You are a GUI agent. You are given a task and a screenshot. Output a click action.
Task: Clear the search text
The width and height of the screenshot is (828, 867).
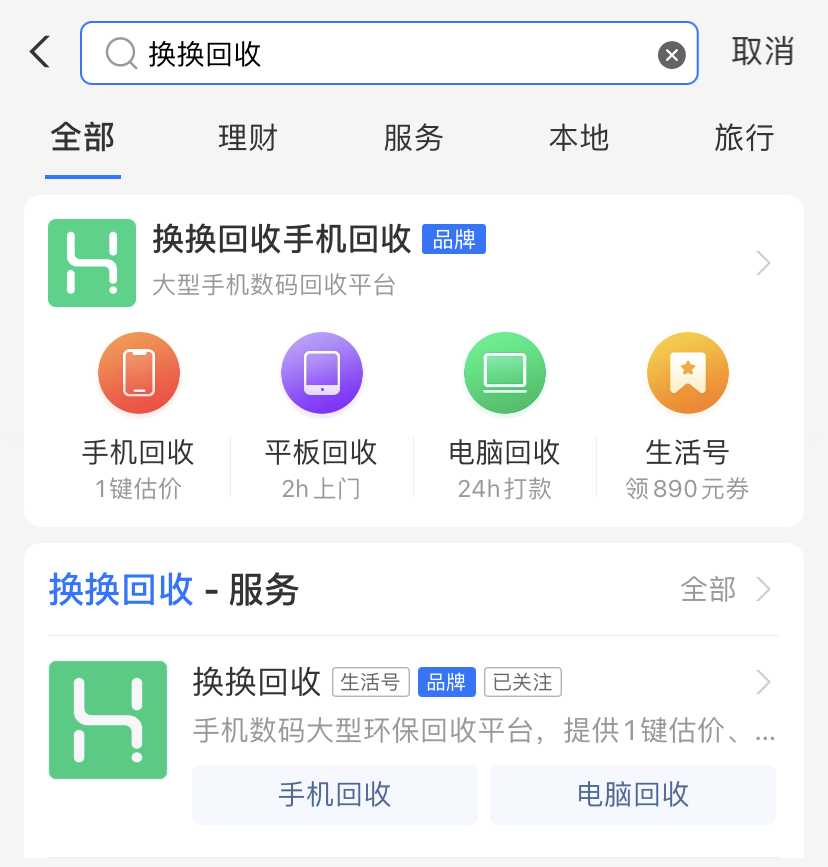[x=671, y=55]
